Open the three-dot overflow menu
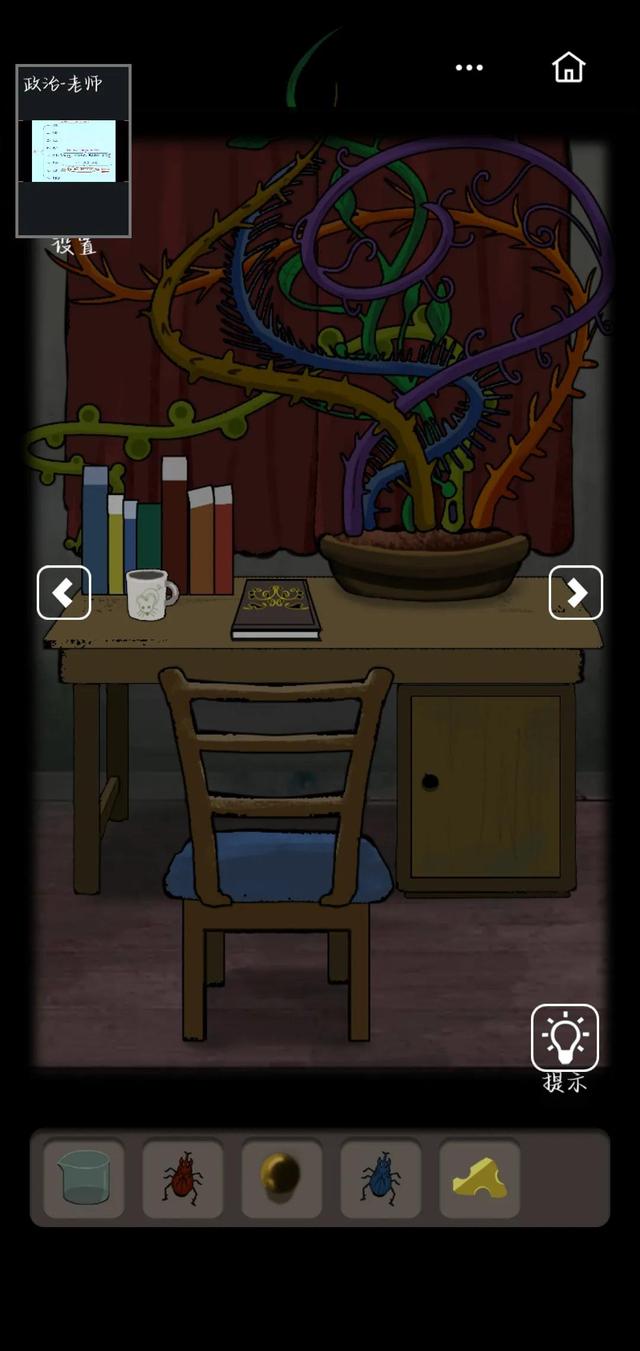The width and height of the screenshot is (640, 1351). pyautogui.click(x=469, y=67)
